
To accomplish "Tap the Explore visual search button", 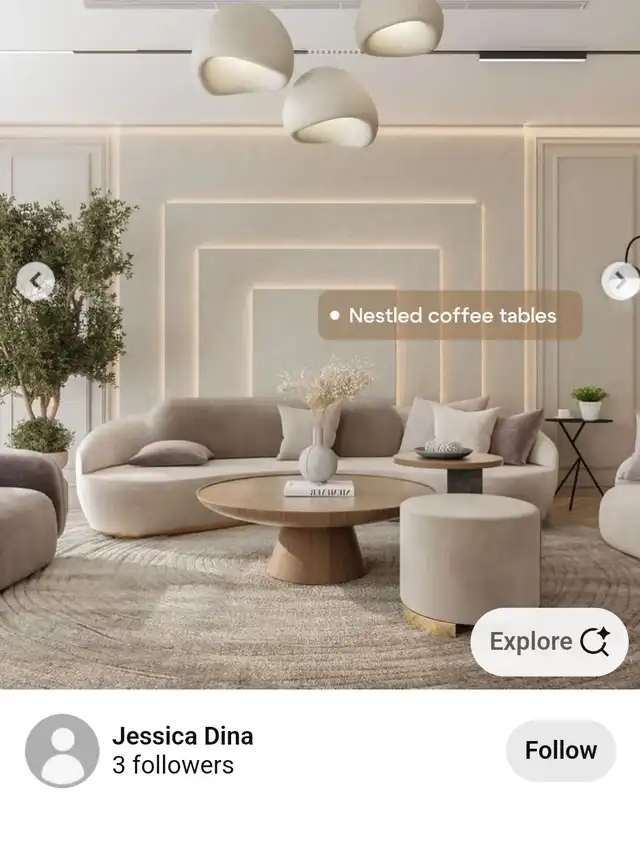I will pos(549,642).
